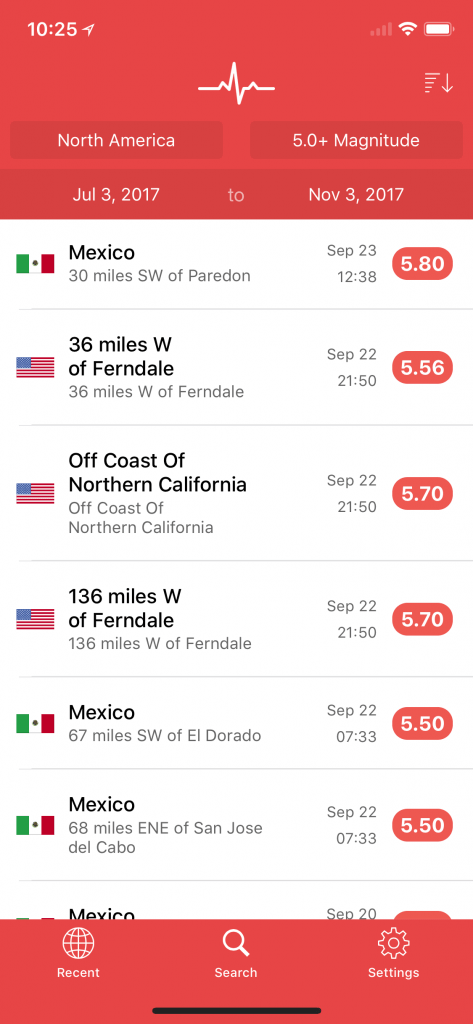Open the 30 miles SW of Paredon earthquake
This screenshot has height=1024, width=473.
236,264
